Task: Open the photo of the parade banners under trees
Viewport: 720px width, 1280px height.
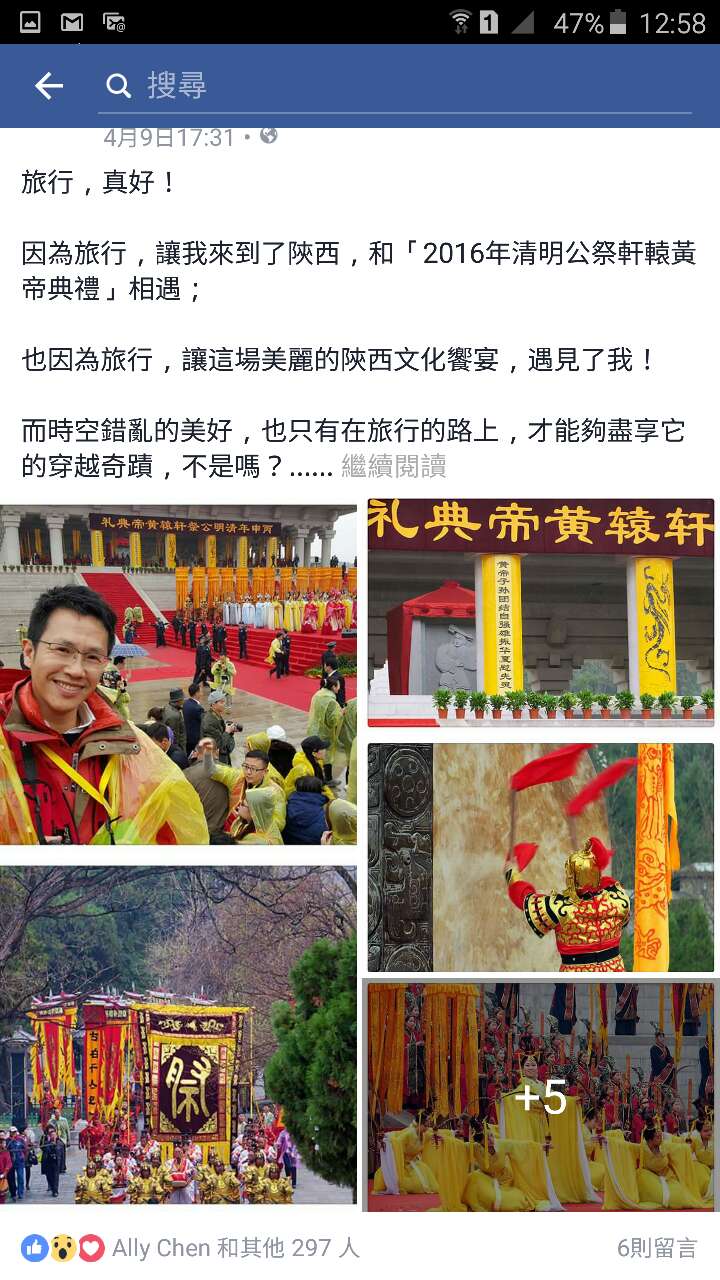Action: (178, 1034)
